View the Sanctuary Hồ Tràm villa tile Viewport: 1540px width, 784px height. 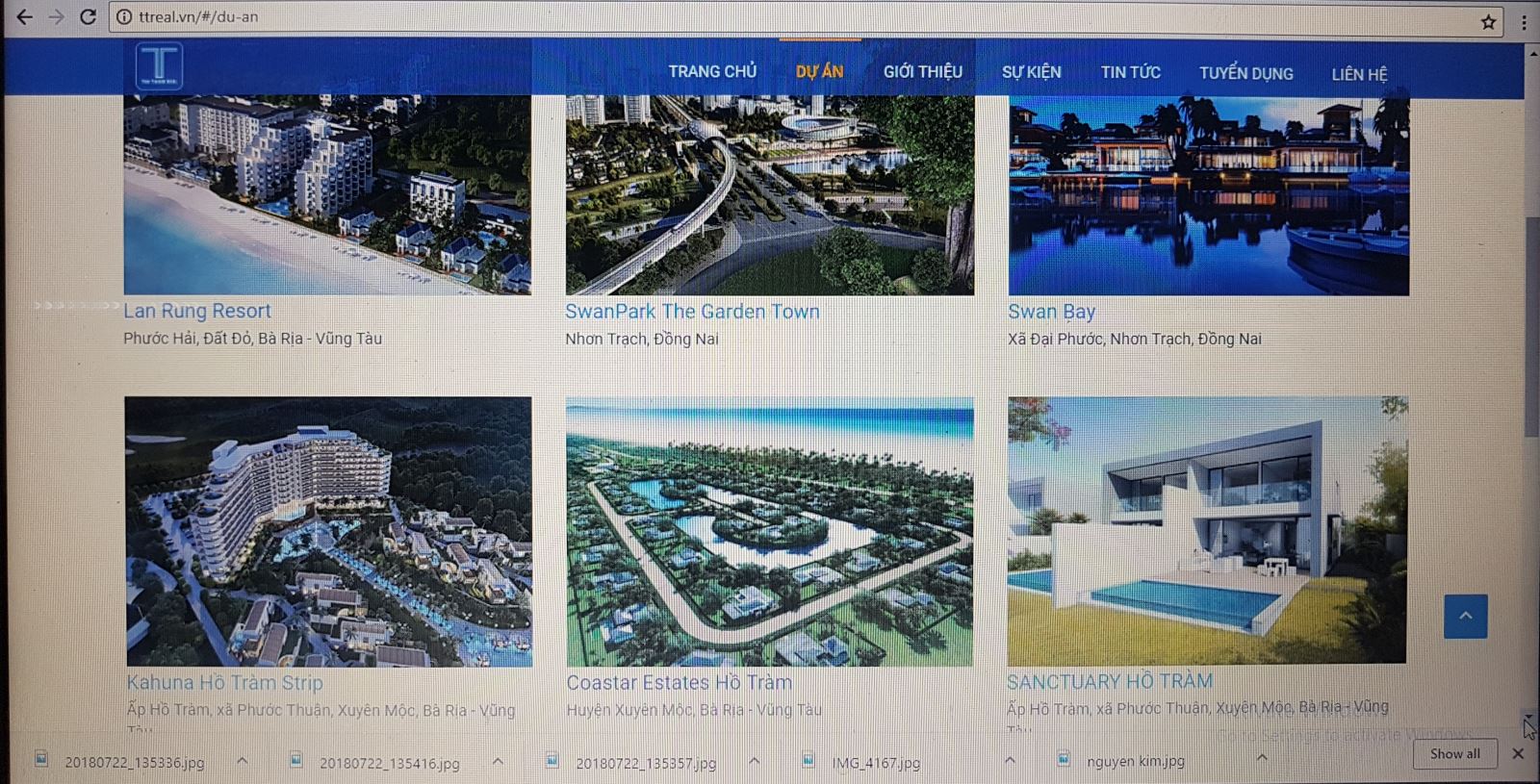(x=1207, y=530)
